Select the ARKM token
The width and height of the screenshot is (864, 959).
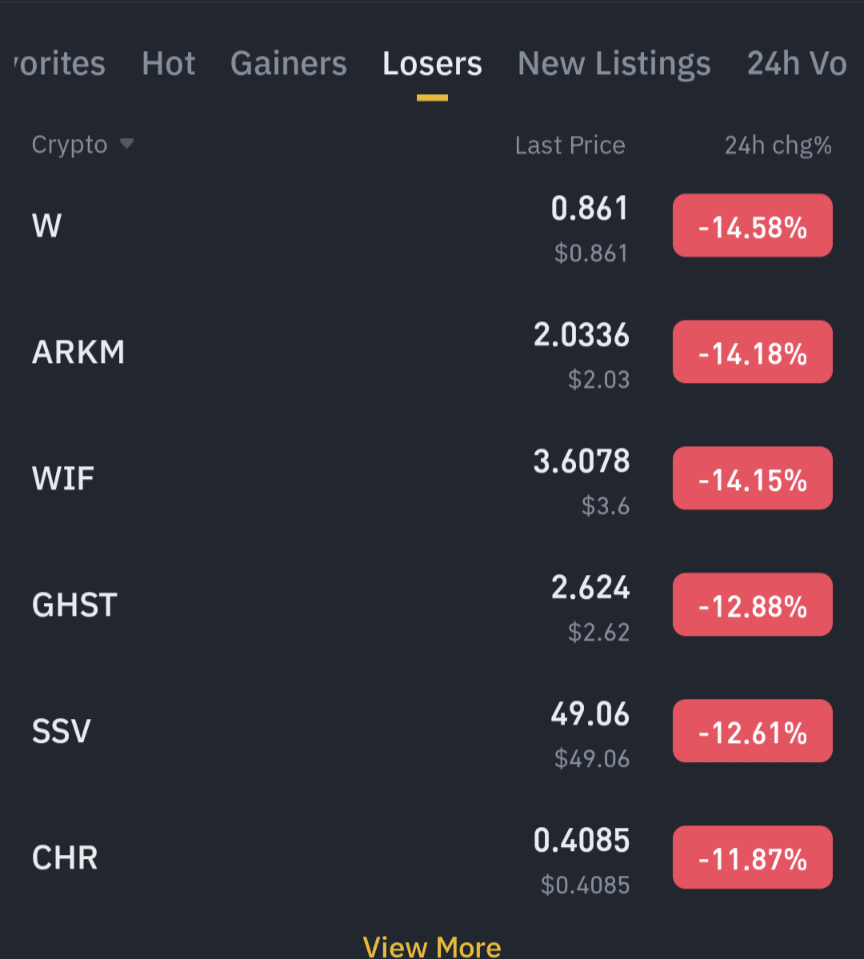click(300, 351)
